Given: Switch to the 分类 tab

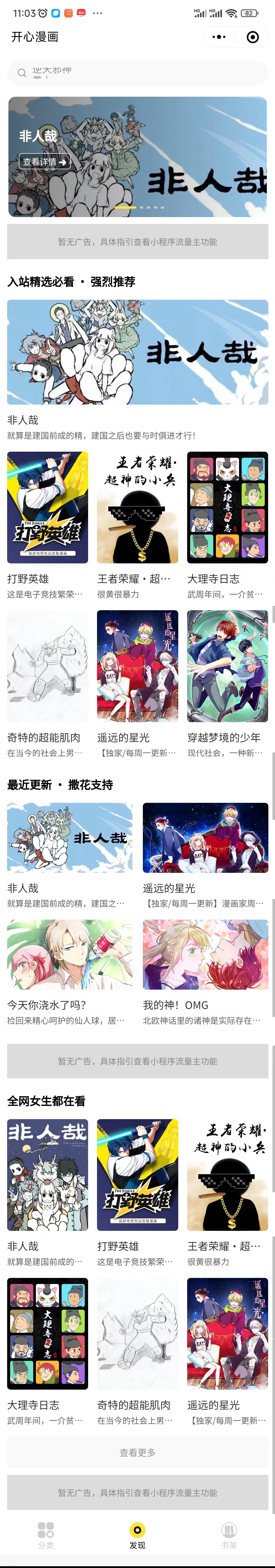Looking at the screenshot, I should tap(46, 1535).
